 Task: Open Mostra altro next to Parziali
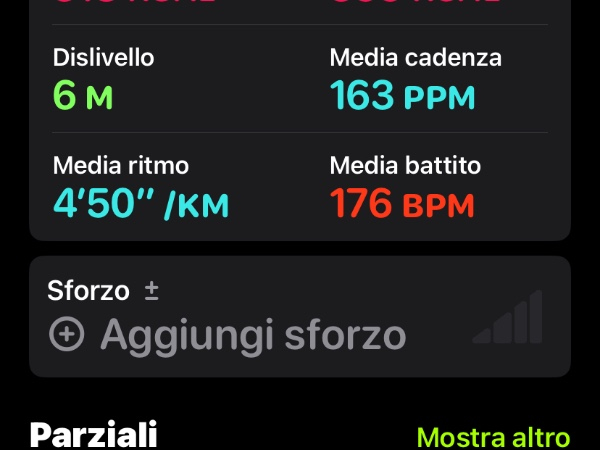[493, 437]
